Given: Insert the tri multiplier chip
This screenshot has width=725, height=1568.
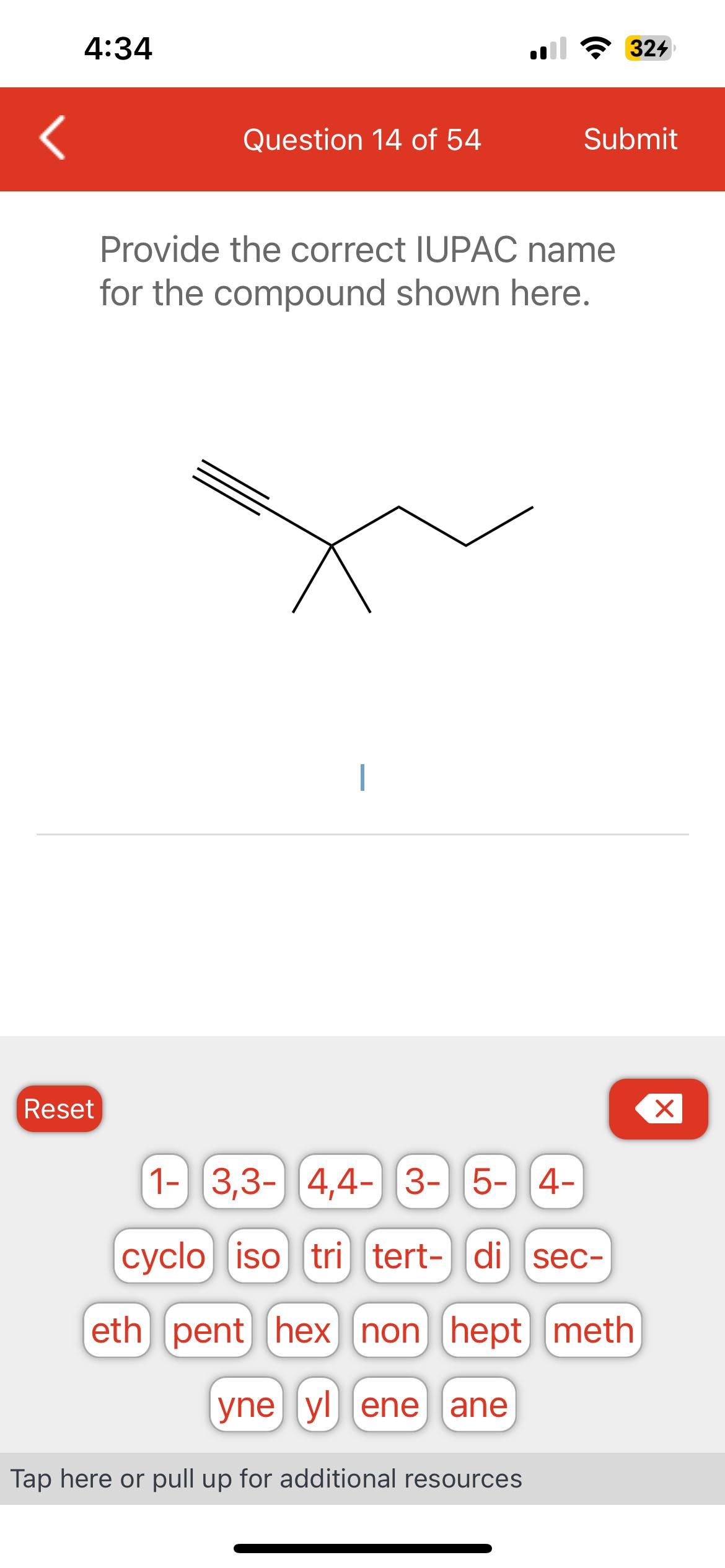Looking at the screenshot, I should coord(326,1256).
